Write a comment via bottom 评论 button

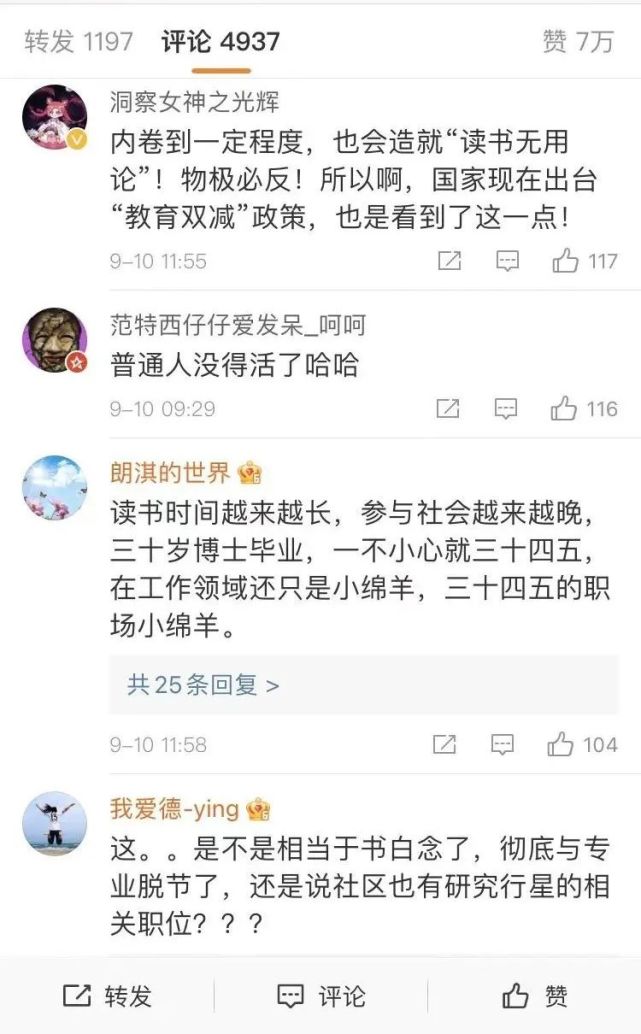tap(320, 996)
